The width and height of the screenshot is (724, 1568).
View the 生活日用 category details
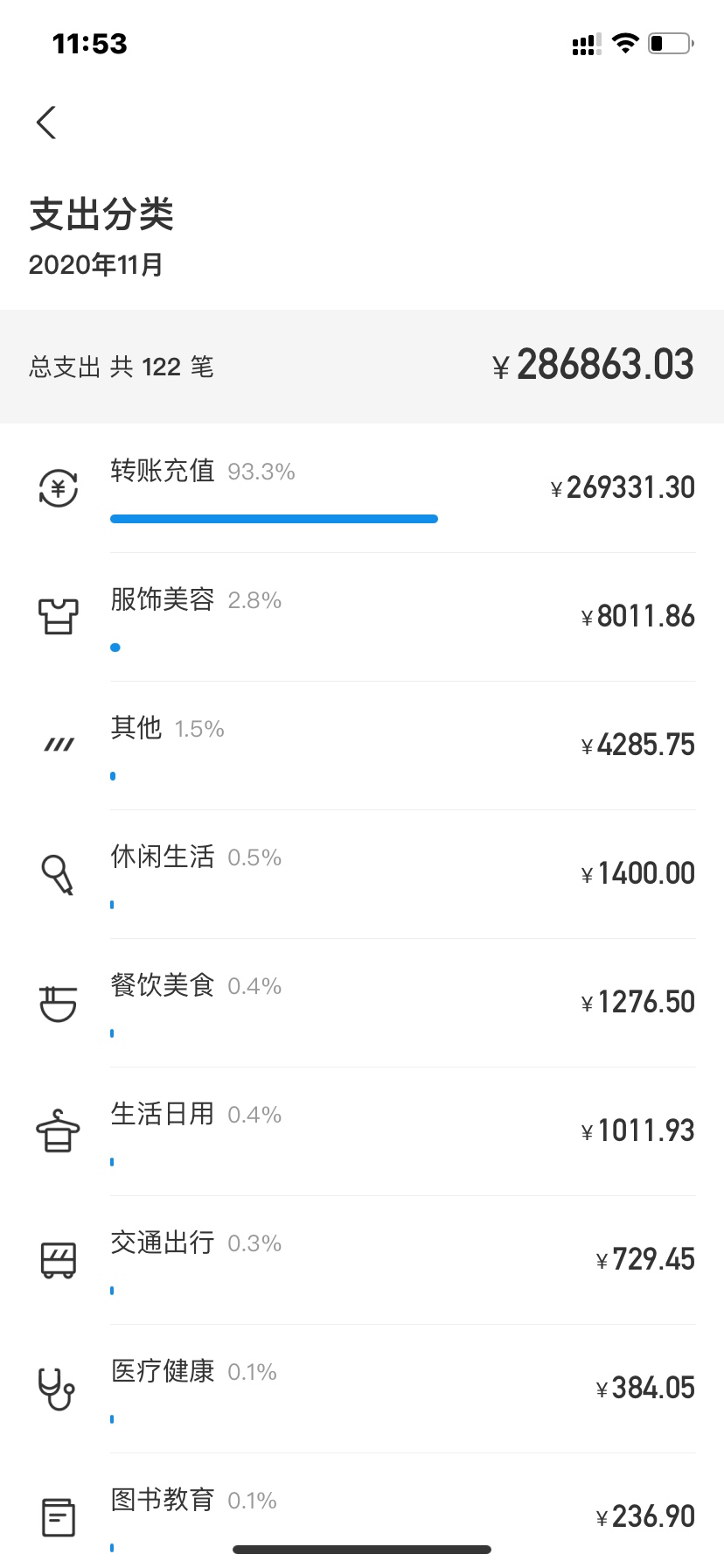[362, 1131]
